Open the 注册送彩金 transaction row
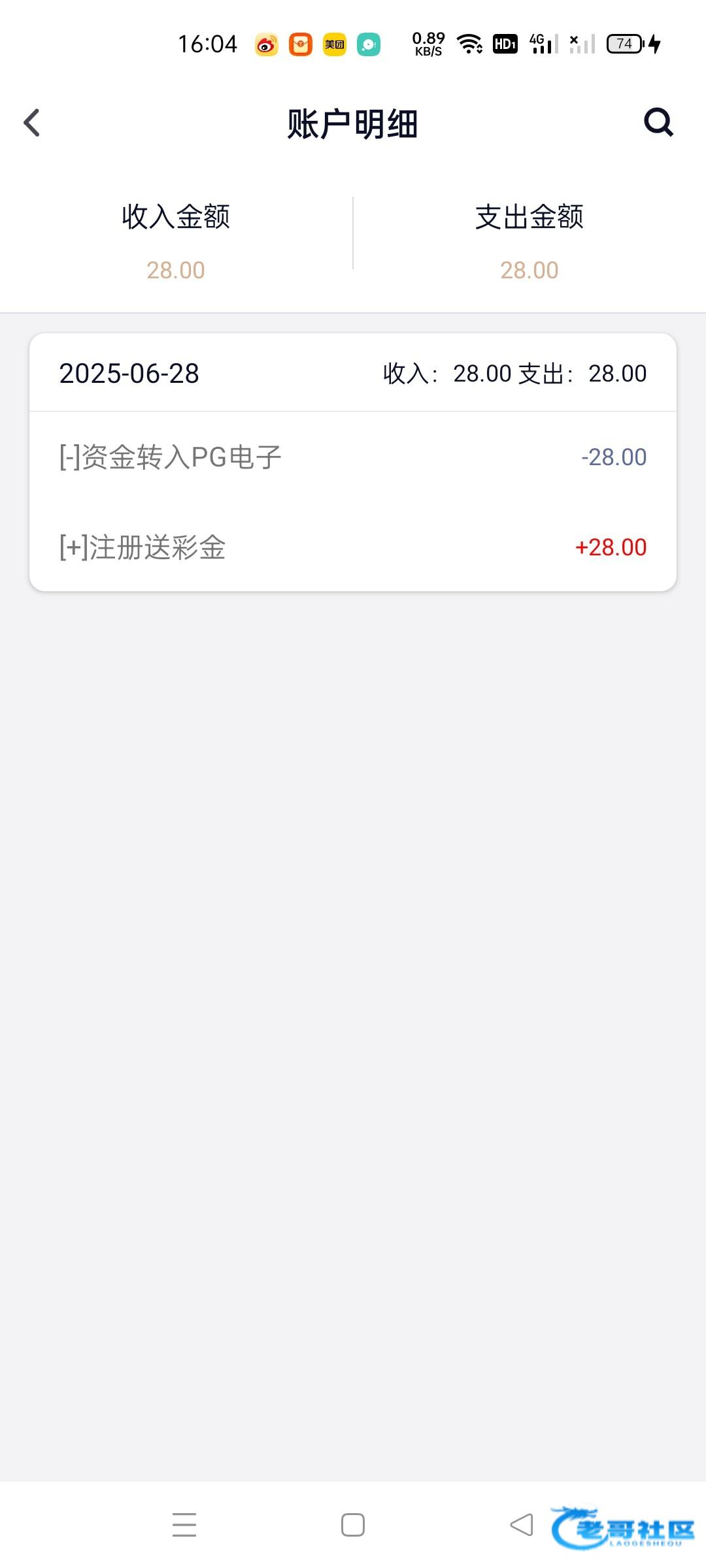 point(353,547)
